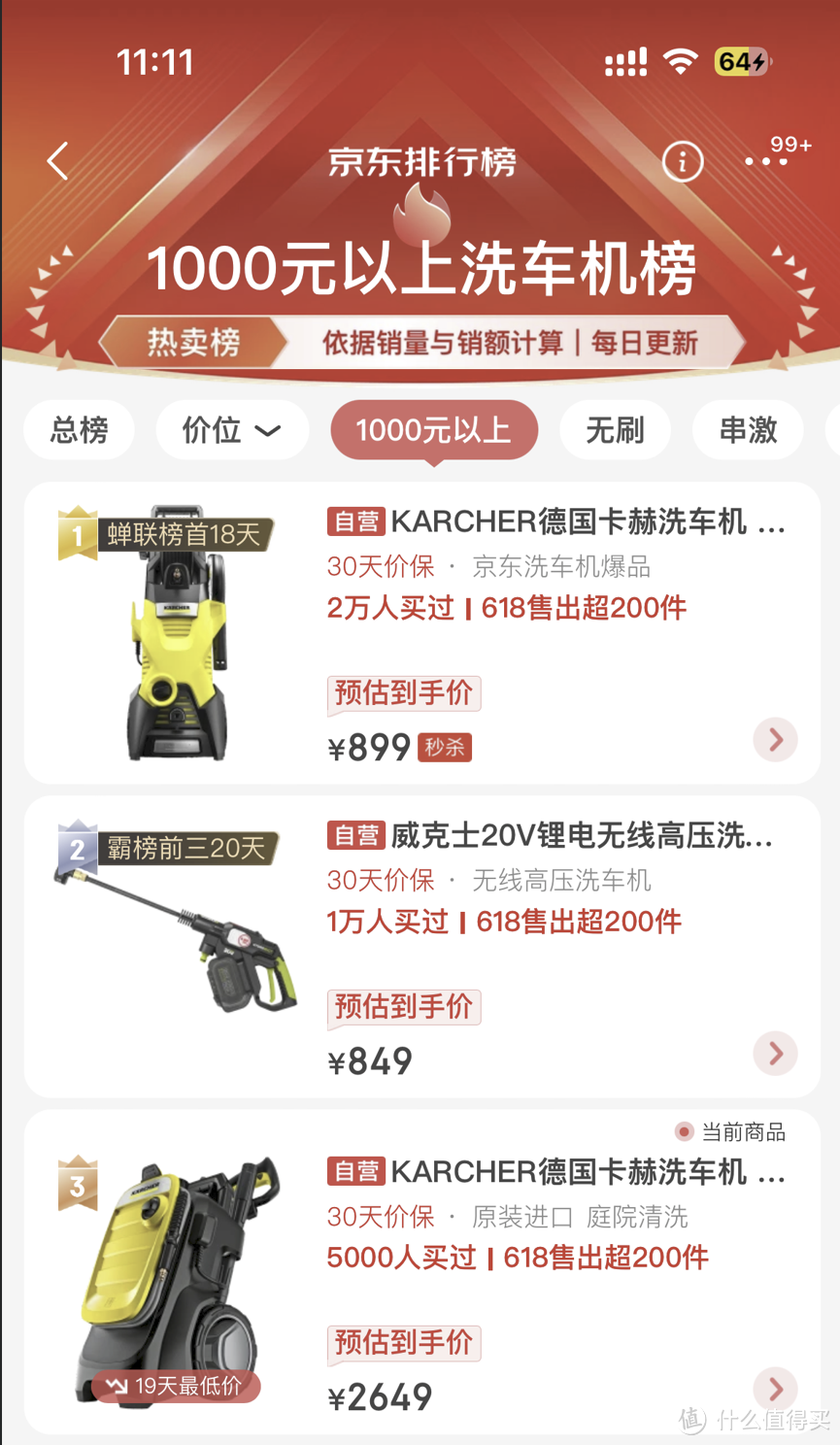
Task: Tap the 秒杀 badge next to ¥899
Action: click(x=445, y=748)
